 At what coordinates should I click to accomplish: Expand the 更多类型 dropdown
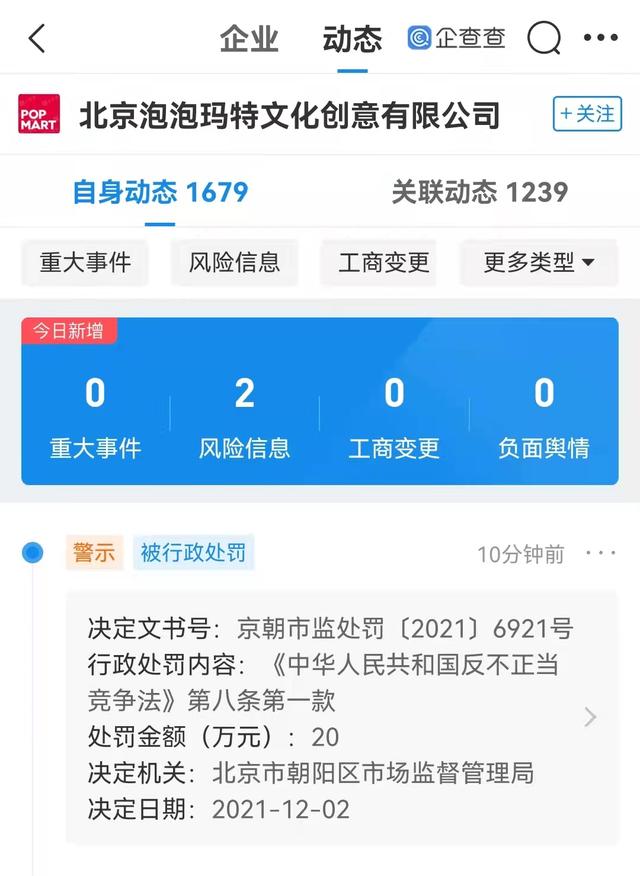point(538,262)
